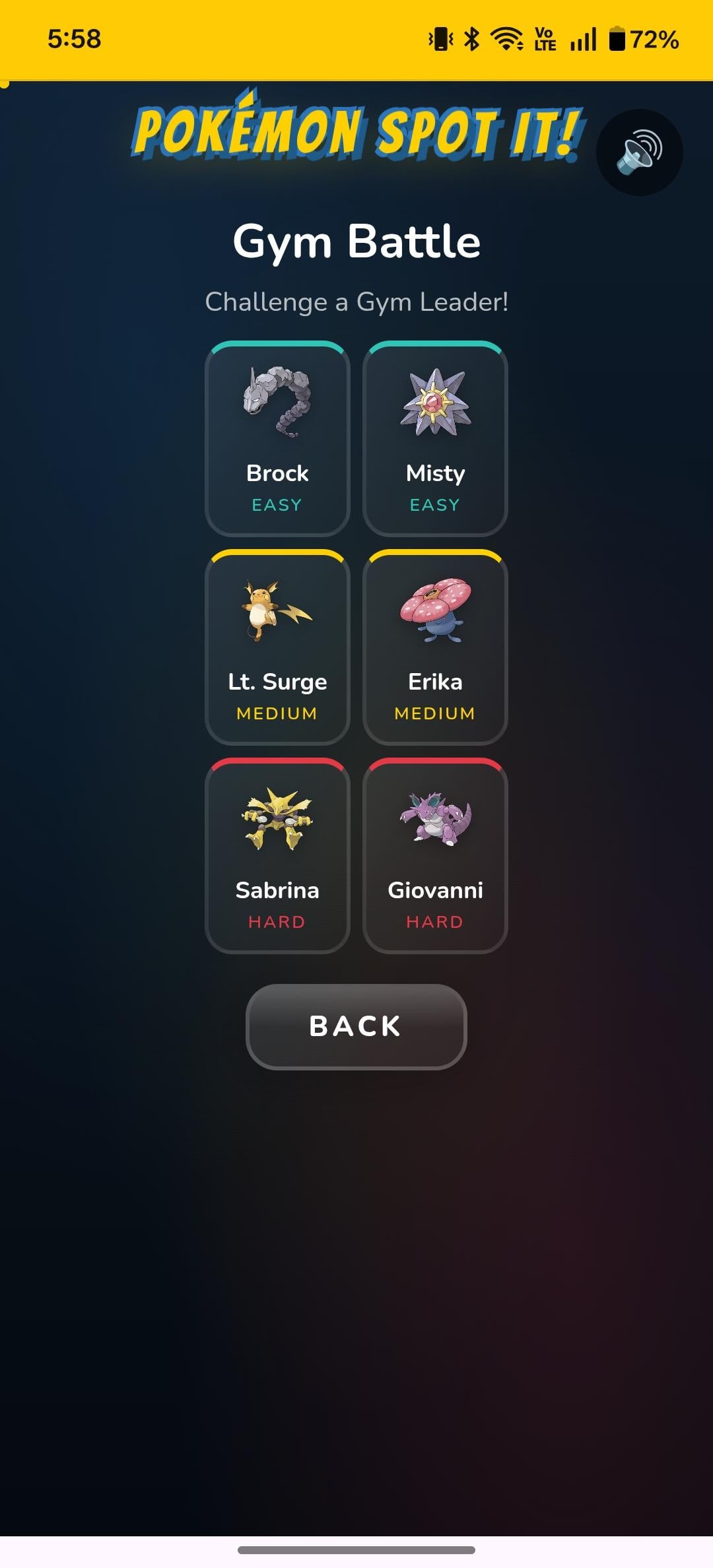Image resolution: width=713 pixels, height=1568 pixels.
Task: Choose Erika's medium gym
Action: coord(435,647)
